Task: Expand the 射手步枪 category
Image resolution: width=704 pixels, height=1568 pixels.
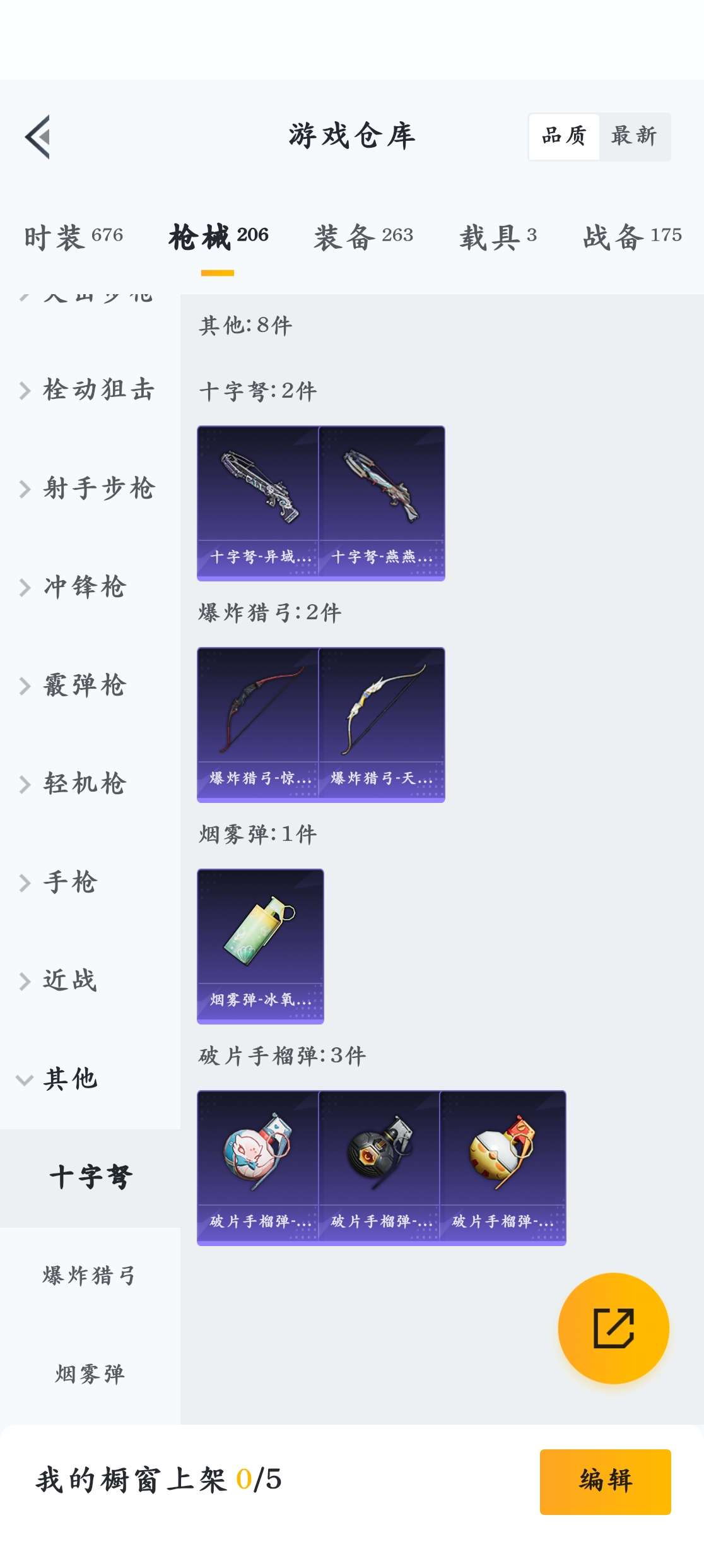Action: point(90,488)
